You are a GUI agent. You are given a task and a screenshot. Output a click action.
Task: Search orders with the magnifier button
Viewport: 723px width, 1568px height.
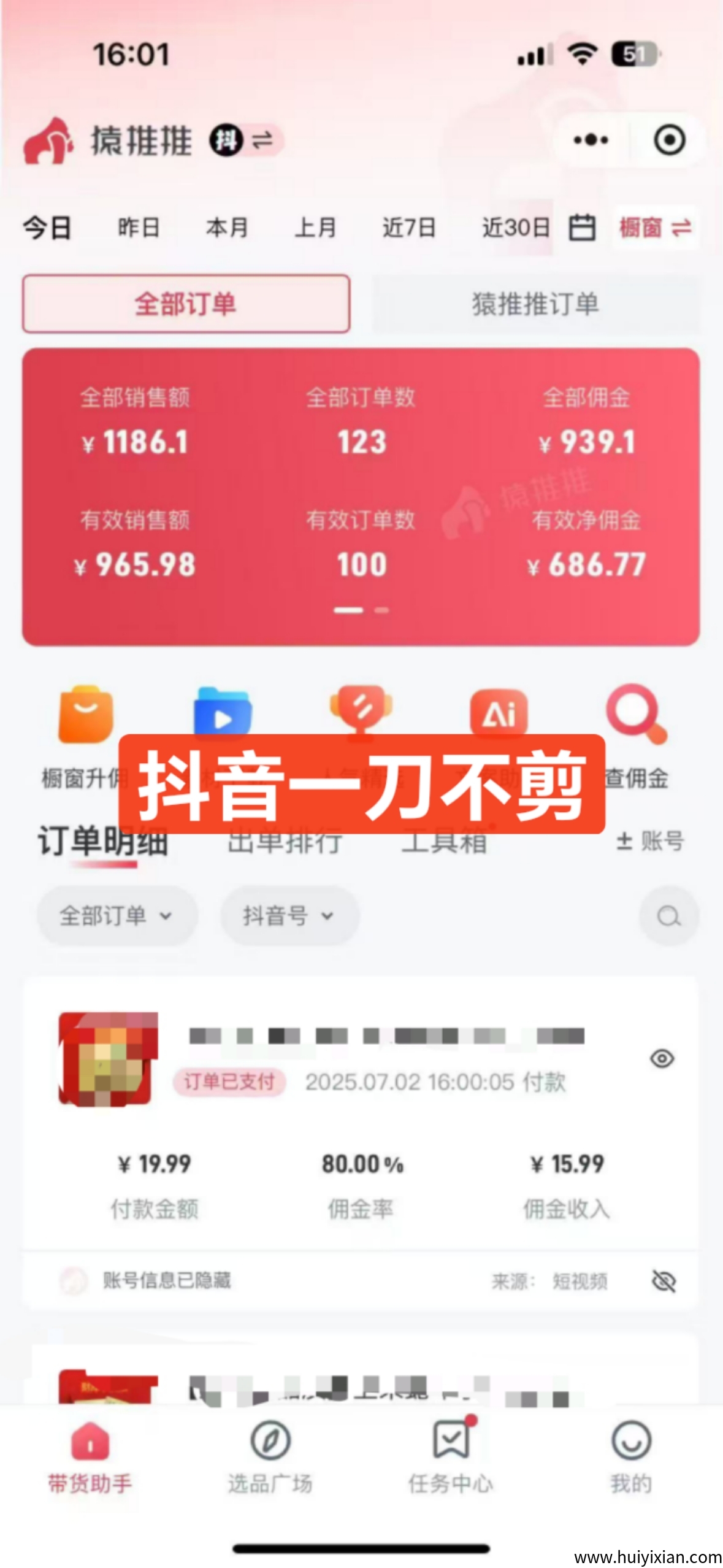668,917
